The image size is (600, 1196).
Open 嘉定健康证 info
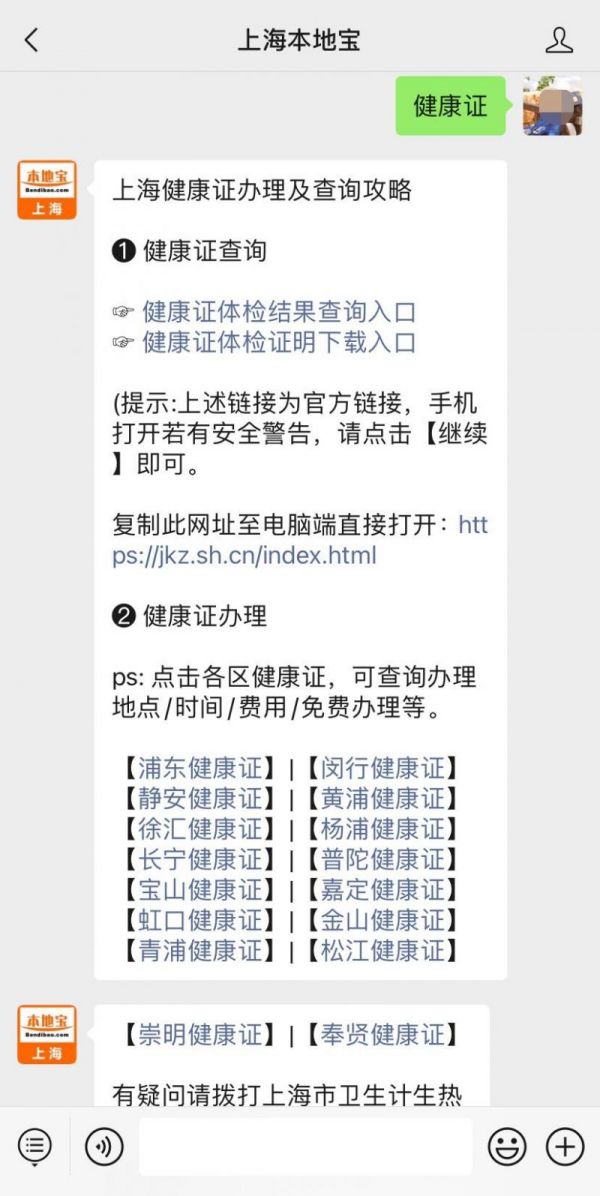click(x=382, y=889)
